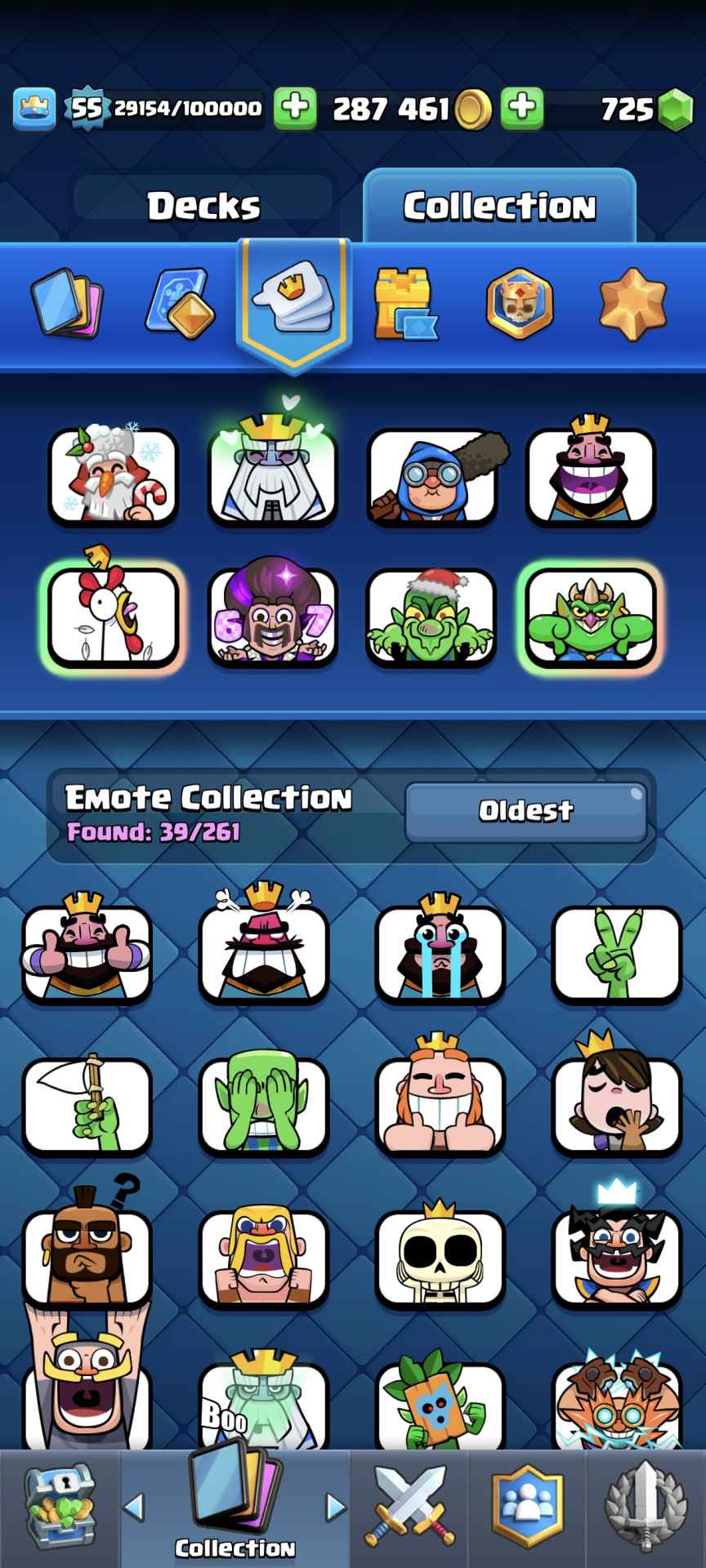Change emote sorting from Oldest

(525, 811)
